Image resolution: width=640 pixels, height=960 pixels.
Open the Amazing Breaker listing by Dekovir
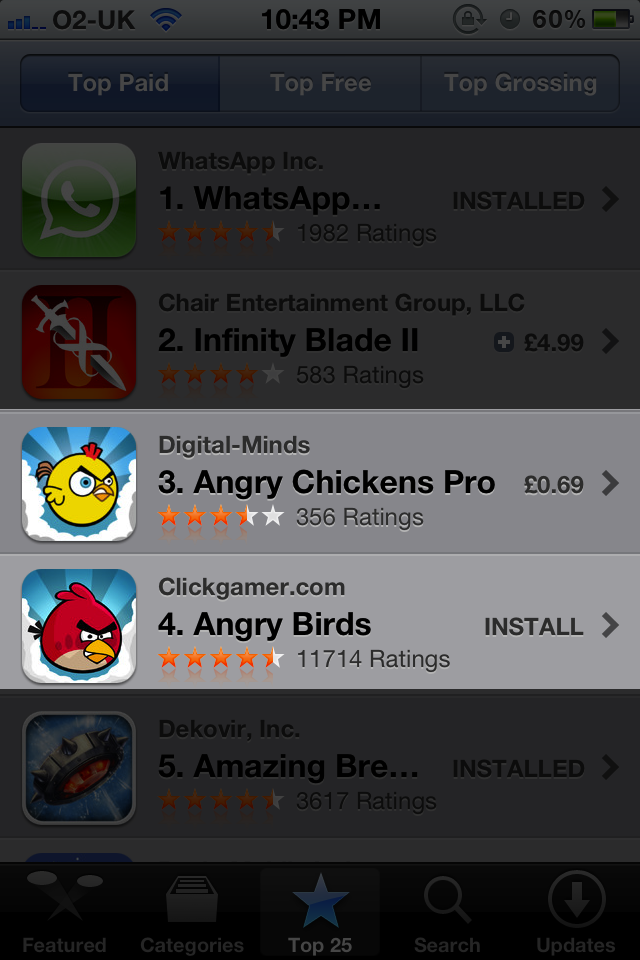click(x=288, y=767)
